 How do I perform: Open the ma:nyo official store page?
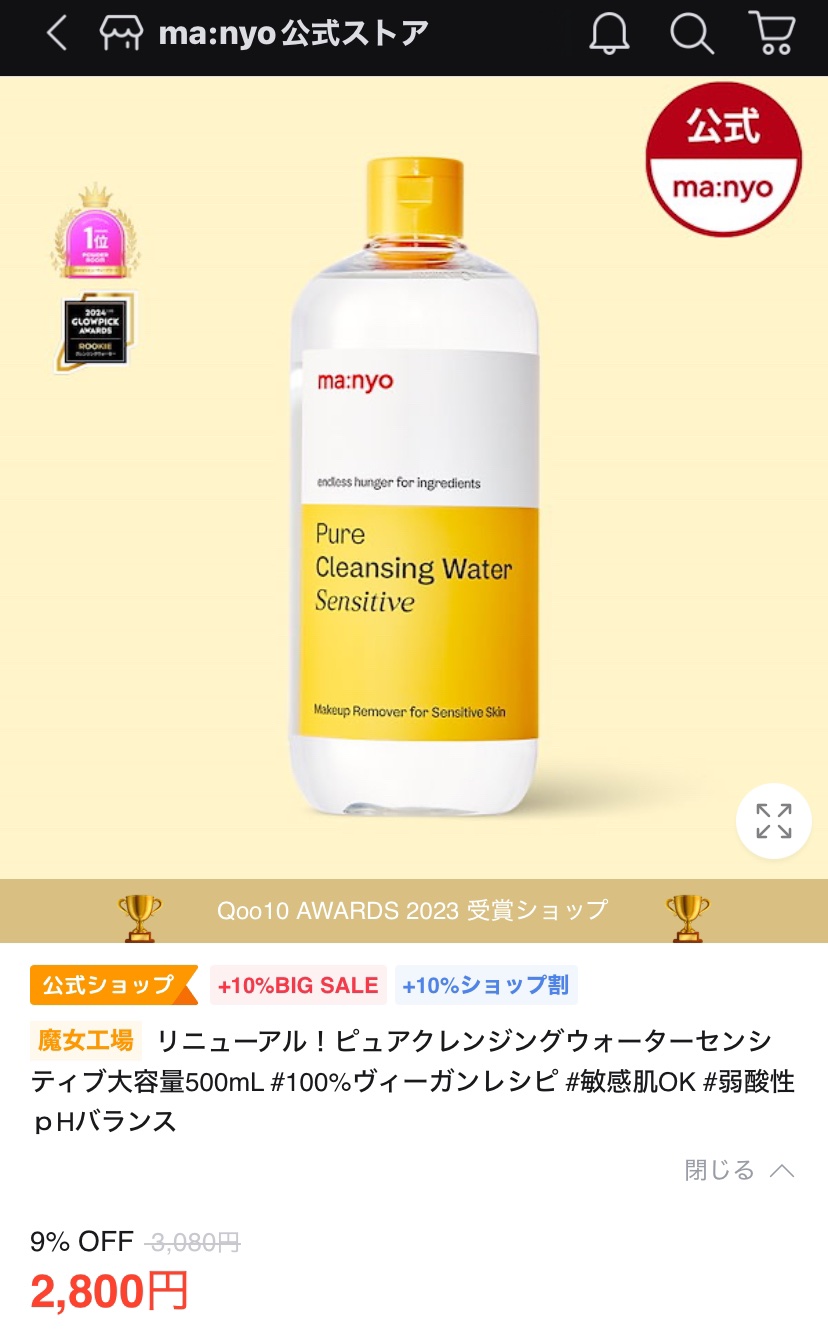point(265,34)
